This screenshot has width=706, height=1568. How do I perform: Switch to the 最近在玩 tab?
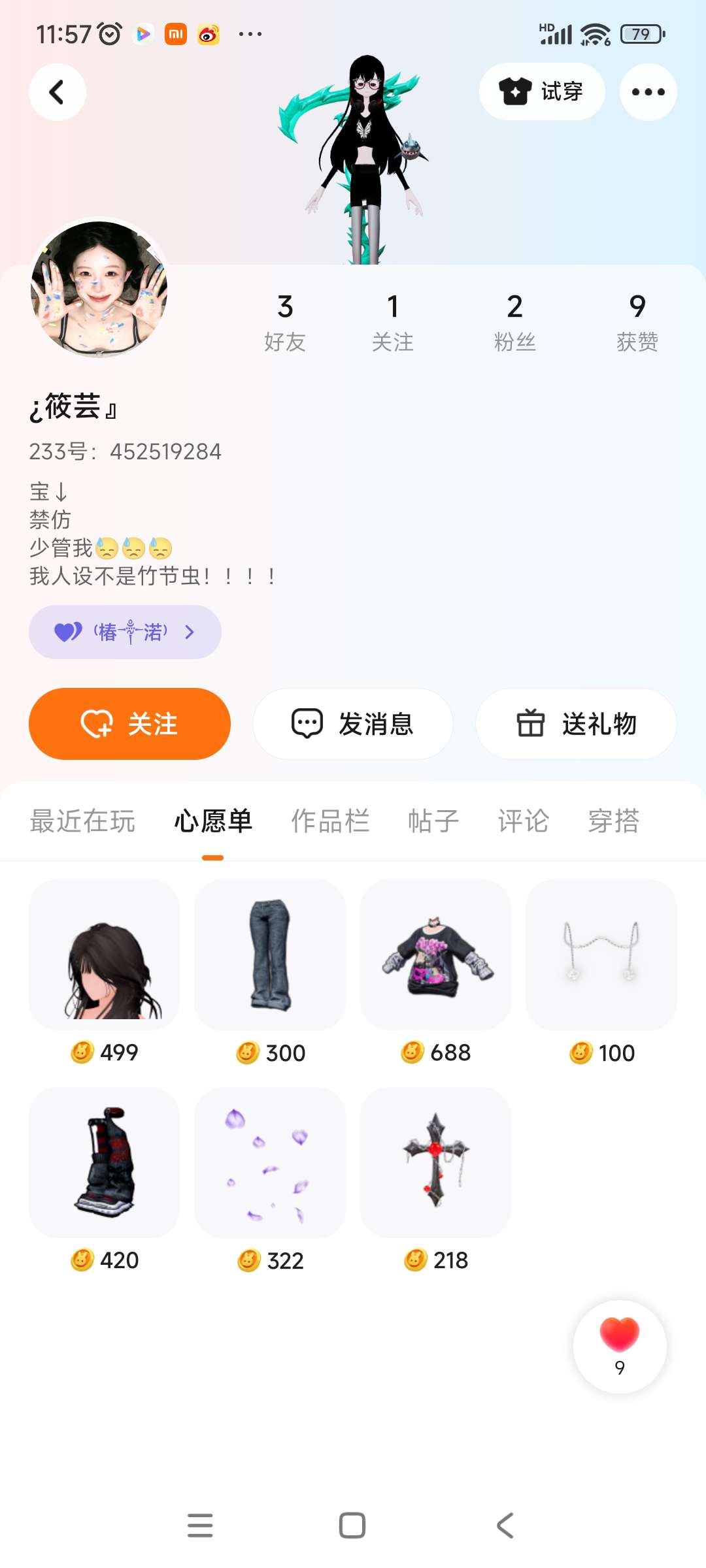pos(82,821)
